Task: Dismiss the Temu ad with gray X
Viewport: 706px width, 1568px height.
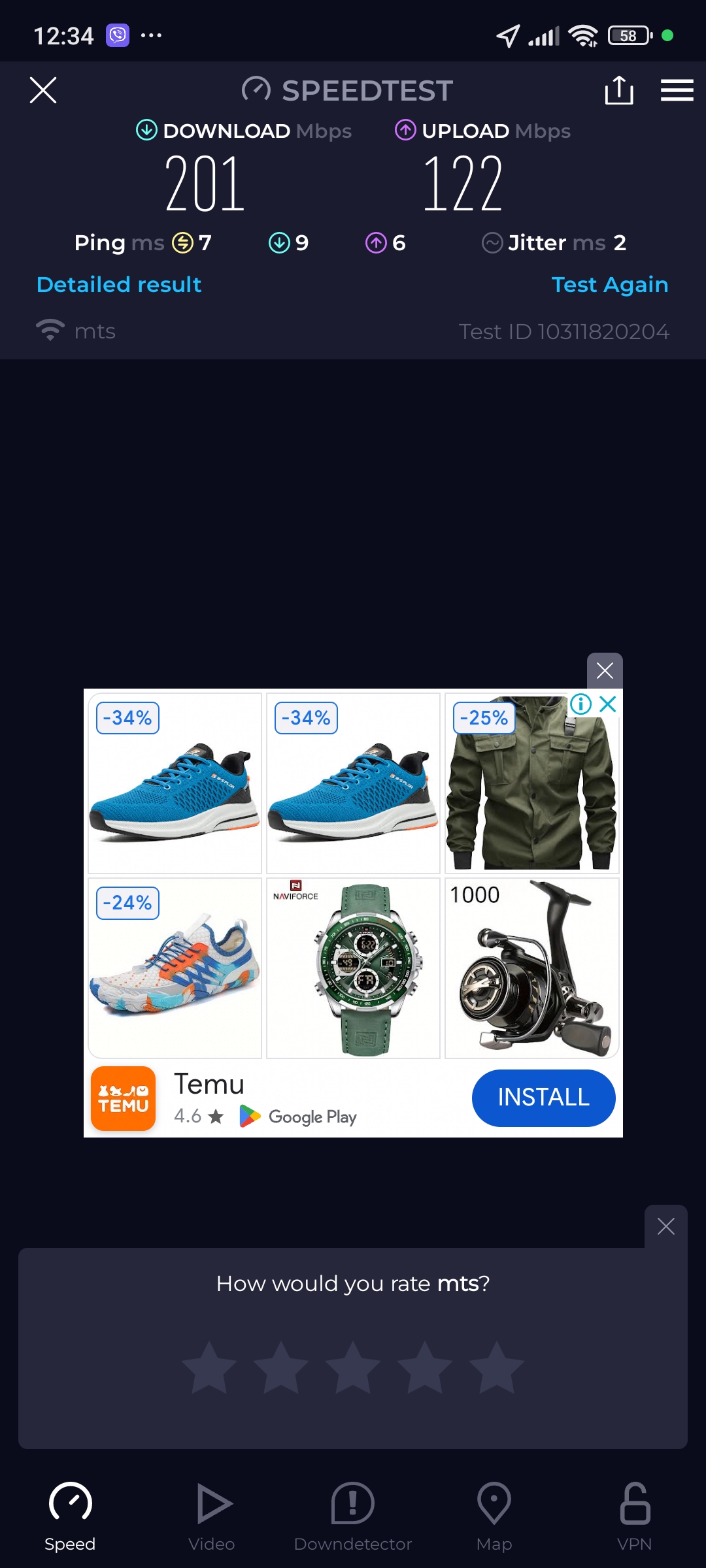Action: click(x=605, y=670)
